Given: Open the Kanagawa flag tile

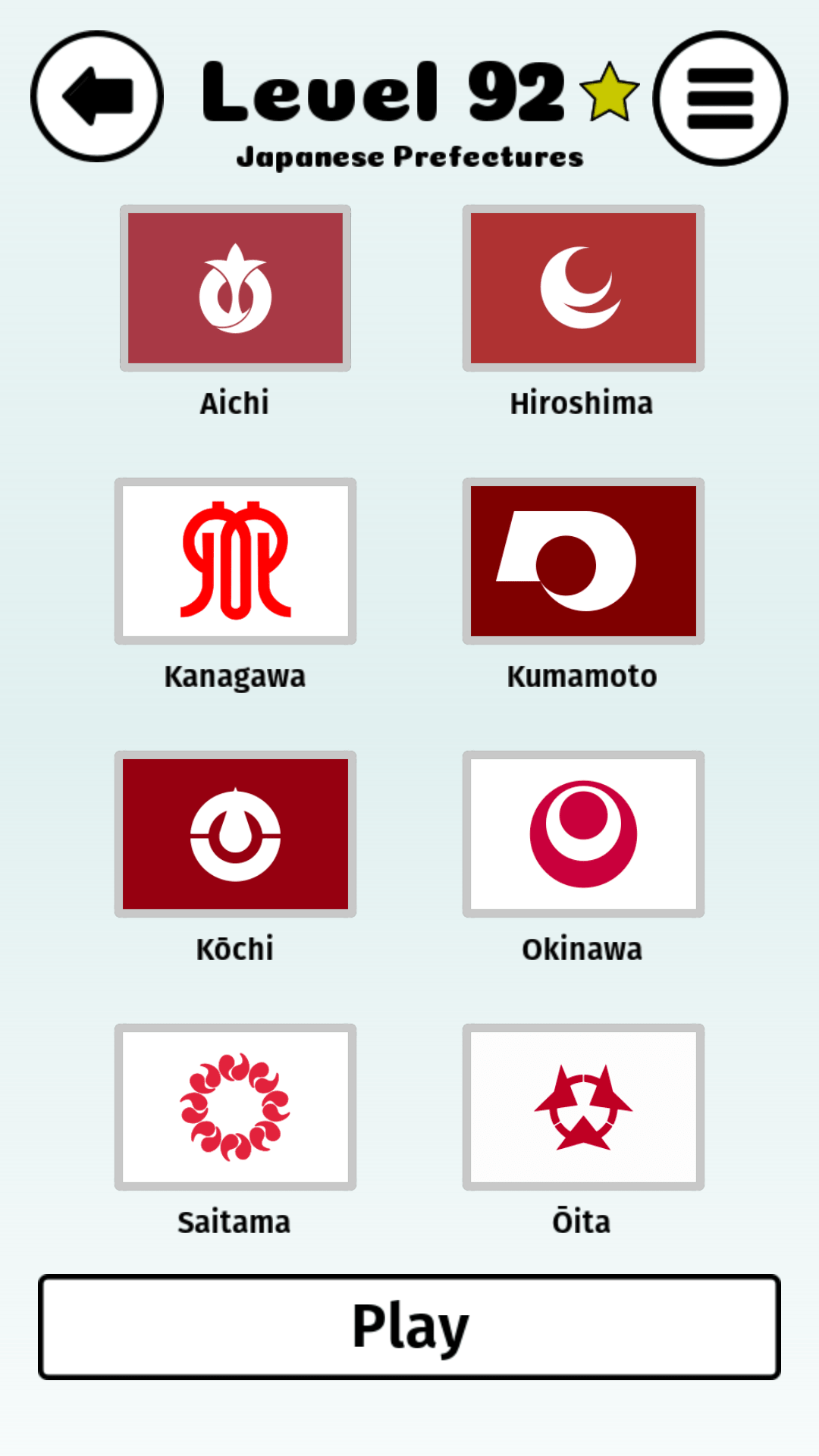Looking at the screenshot, I should (x=235, y=561).
